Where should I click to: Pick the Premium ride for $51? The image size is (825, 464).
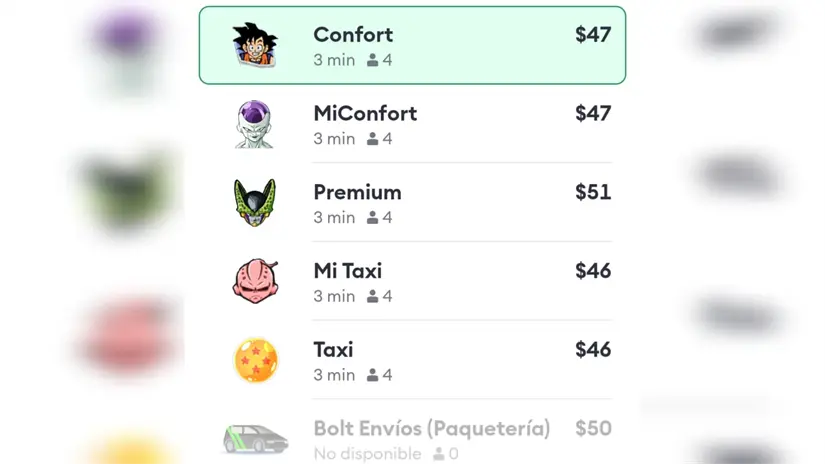point(412,203)
